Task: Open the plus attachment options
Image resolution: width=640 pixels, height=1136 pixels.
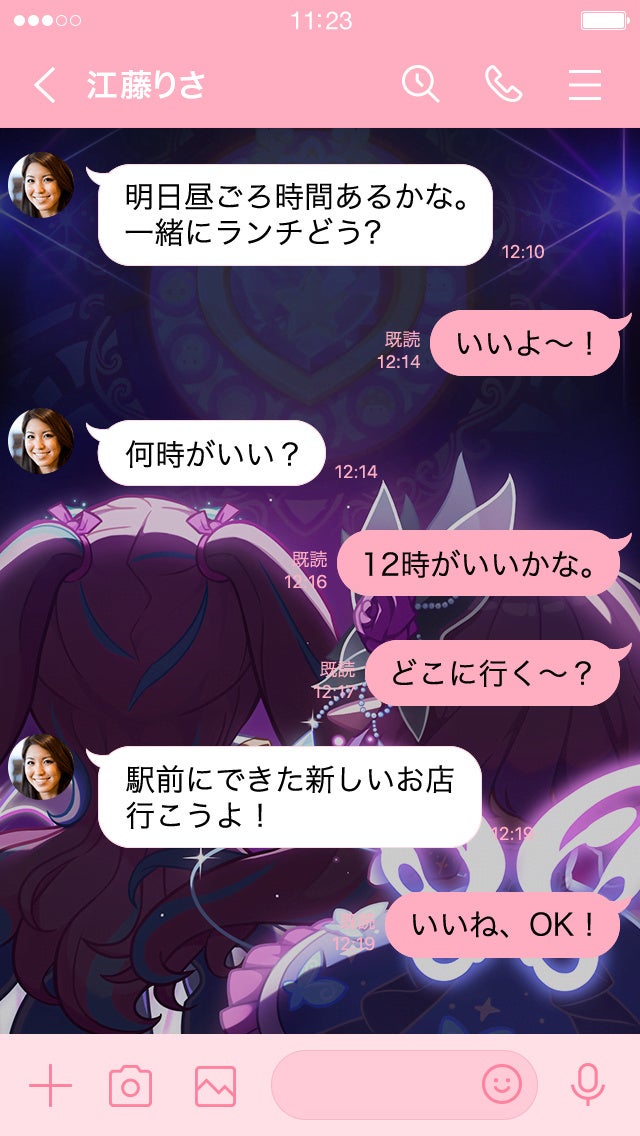Action: coord(50,1085)
